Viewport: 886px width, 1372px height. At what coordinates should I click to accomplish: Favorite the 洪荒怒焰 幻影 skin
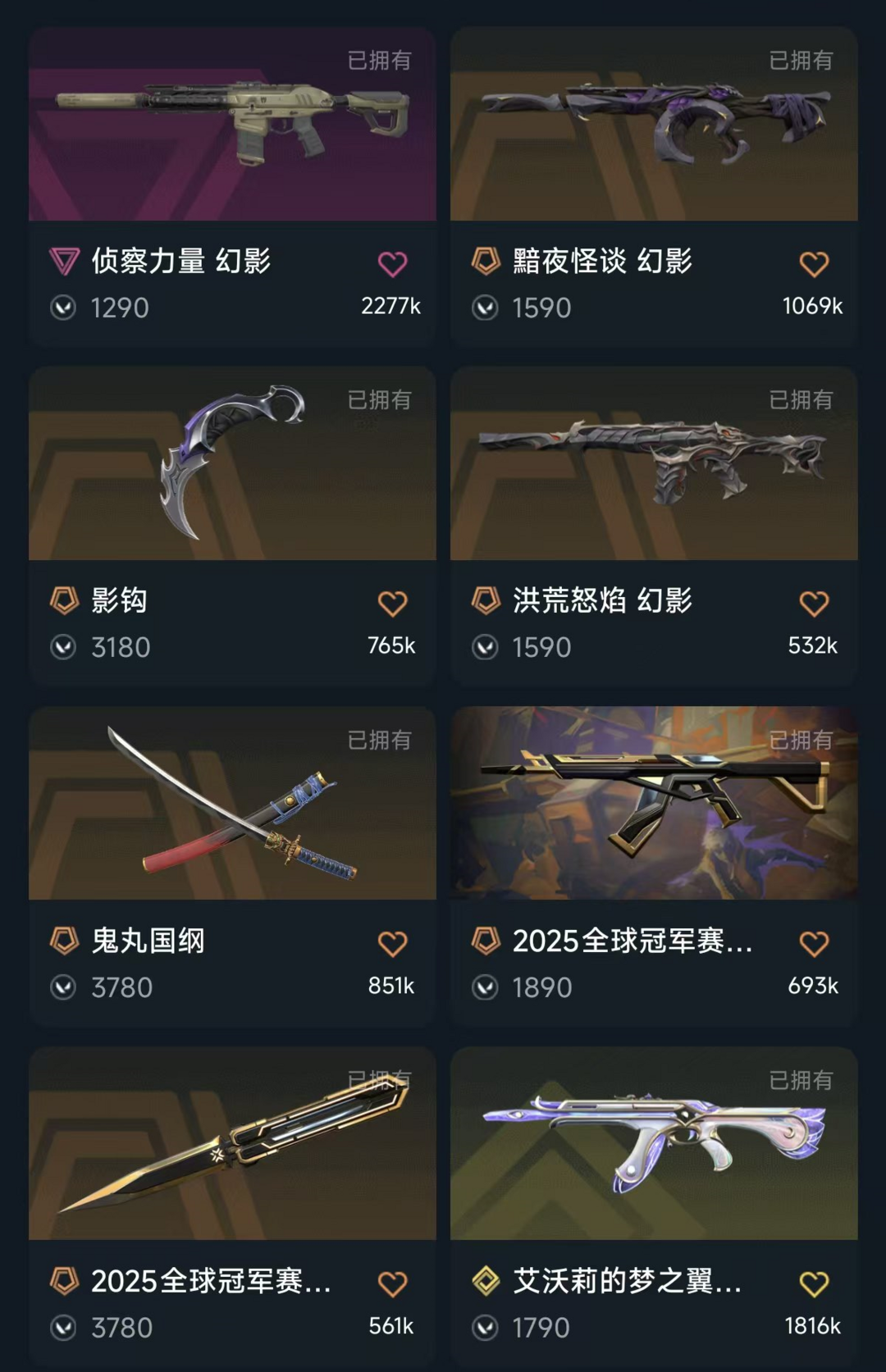[x=814, y=604]
